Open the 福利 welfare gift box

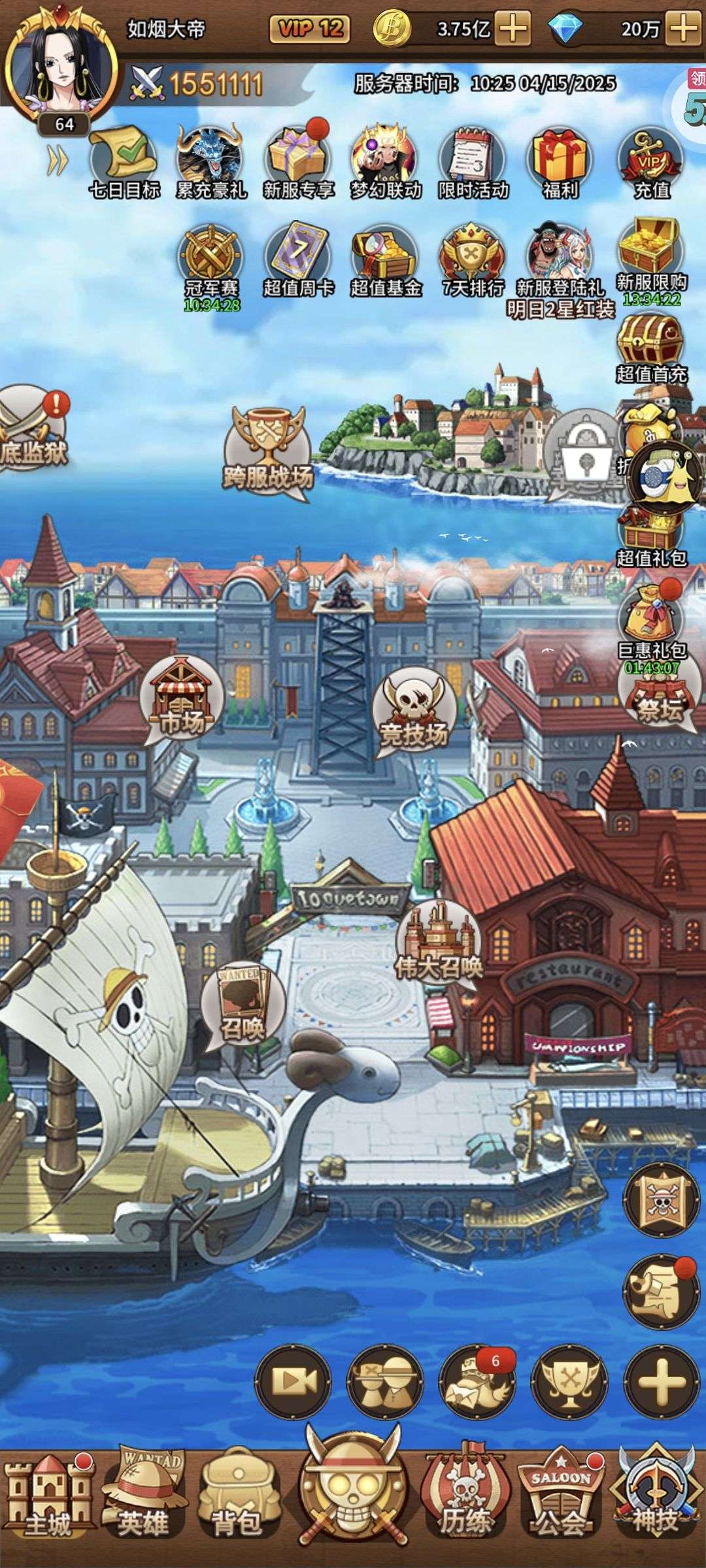[560, 162]
